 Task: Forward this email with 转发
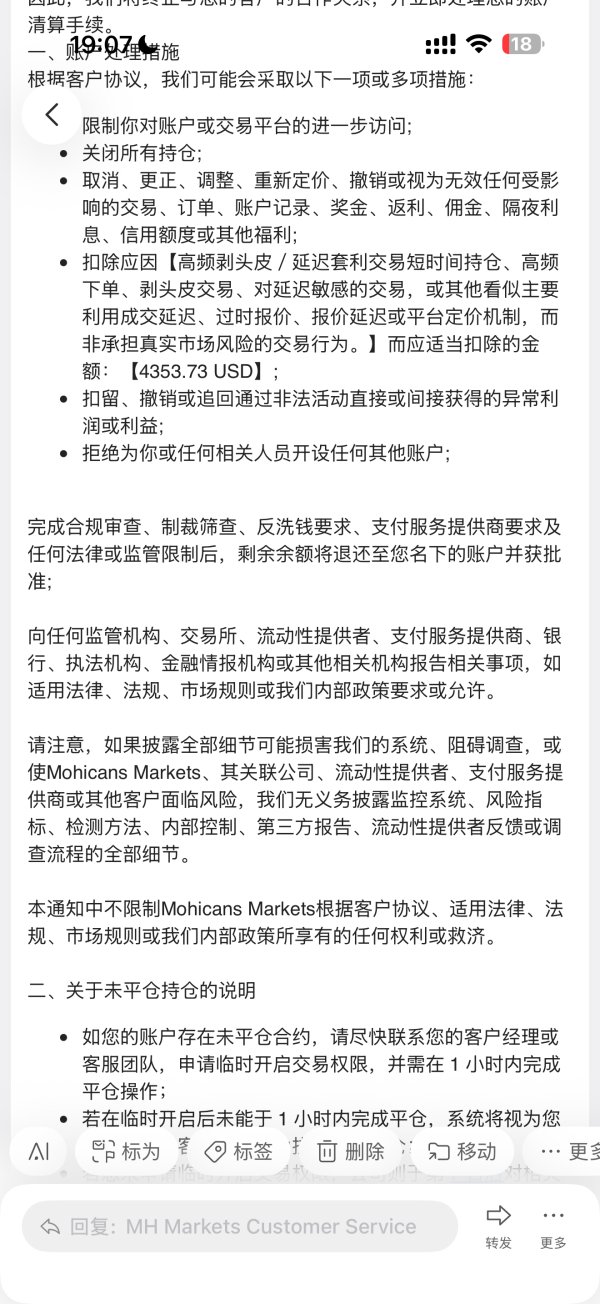pos(498,1227)
